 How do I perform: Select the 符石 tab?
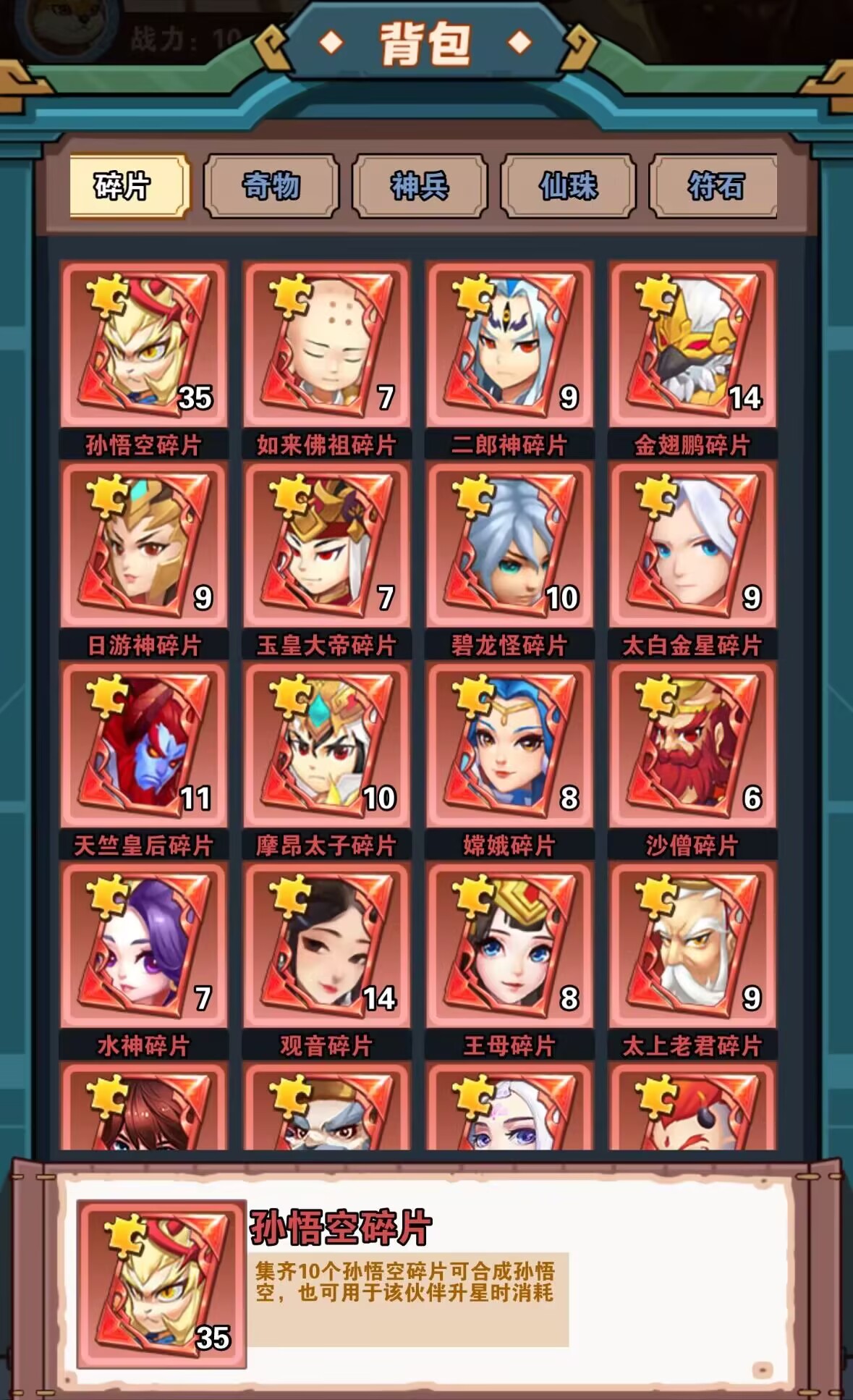click(715, 186)
